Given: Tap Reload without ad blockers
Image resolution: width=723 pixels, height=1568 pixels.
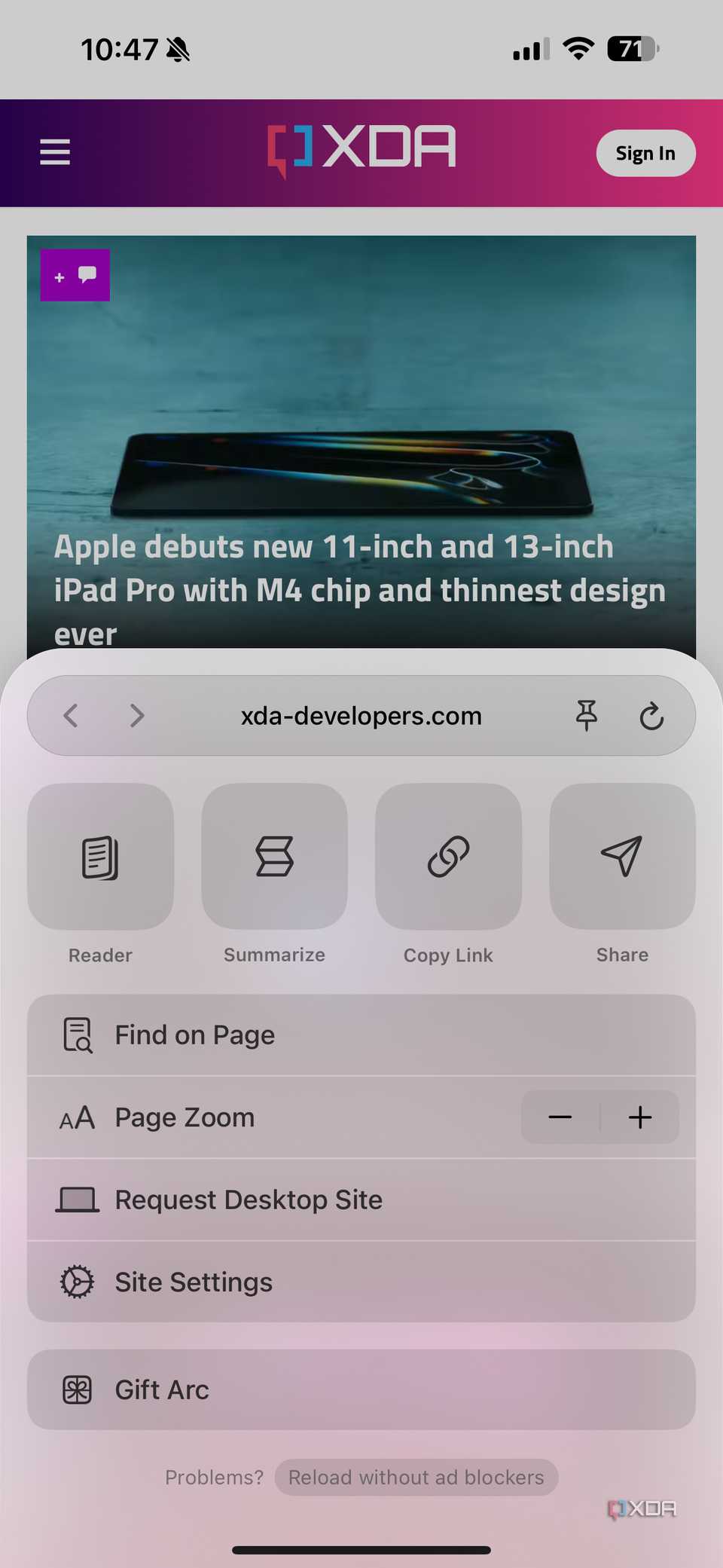Looking at the screenshot, I should (x=416, y=1477).
